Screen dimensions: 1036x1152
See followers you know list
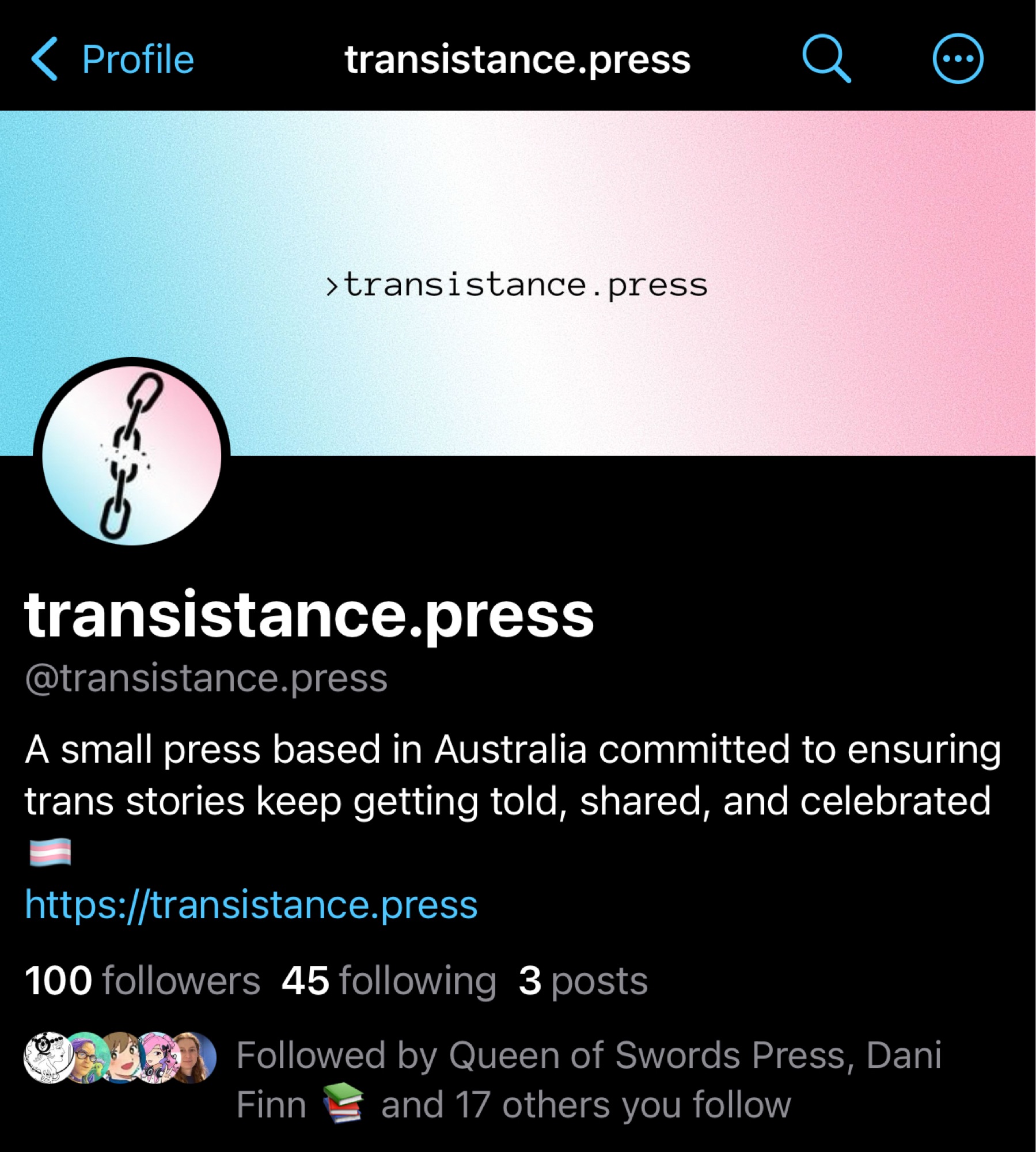pyautogui.click(x=513, y=1079)
